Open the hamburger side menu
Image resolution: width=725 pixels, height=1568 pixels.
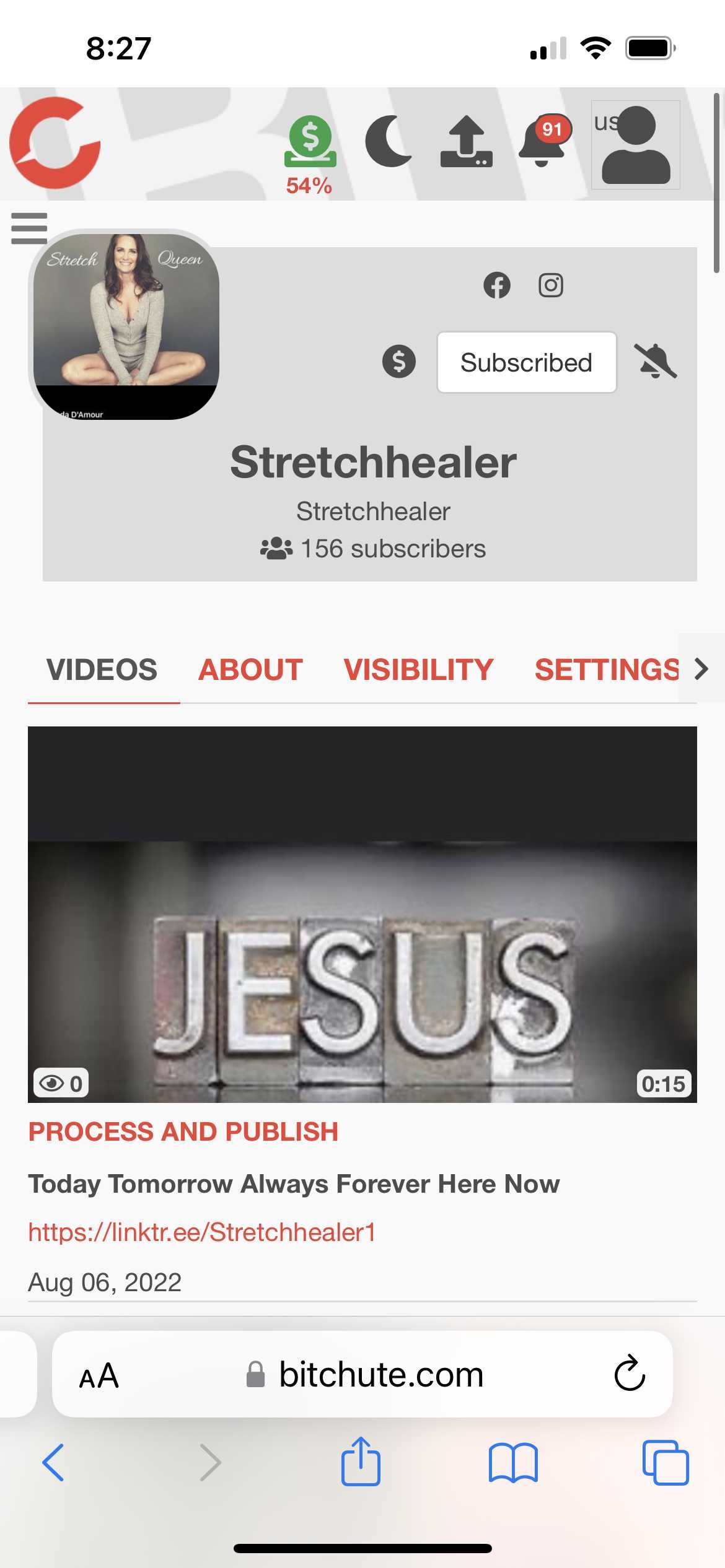click(29, 229)
